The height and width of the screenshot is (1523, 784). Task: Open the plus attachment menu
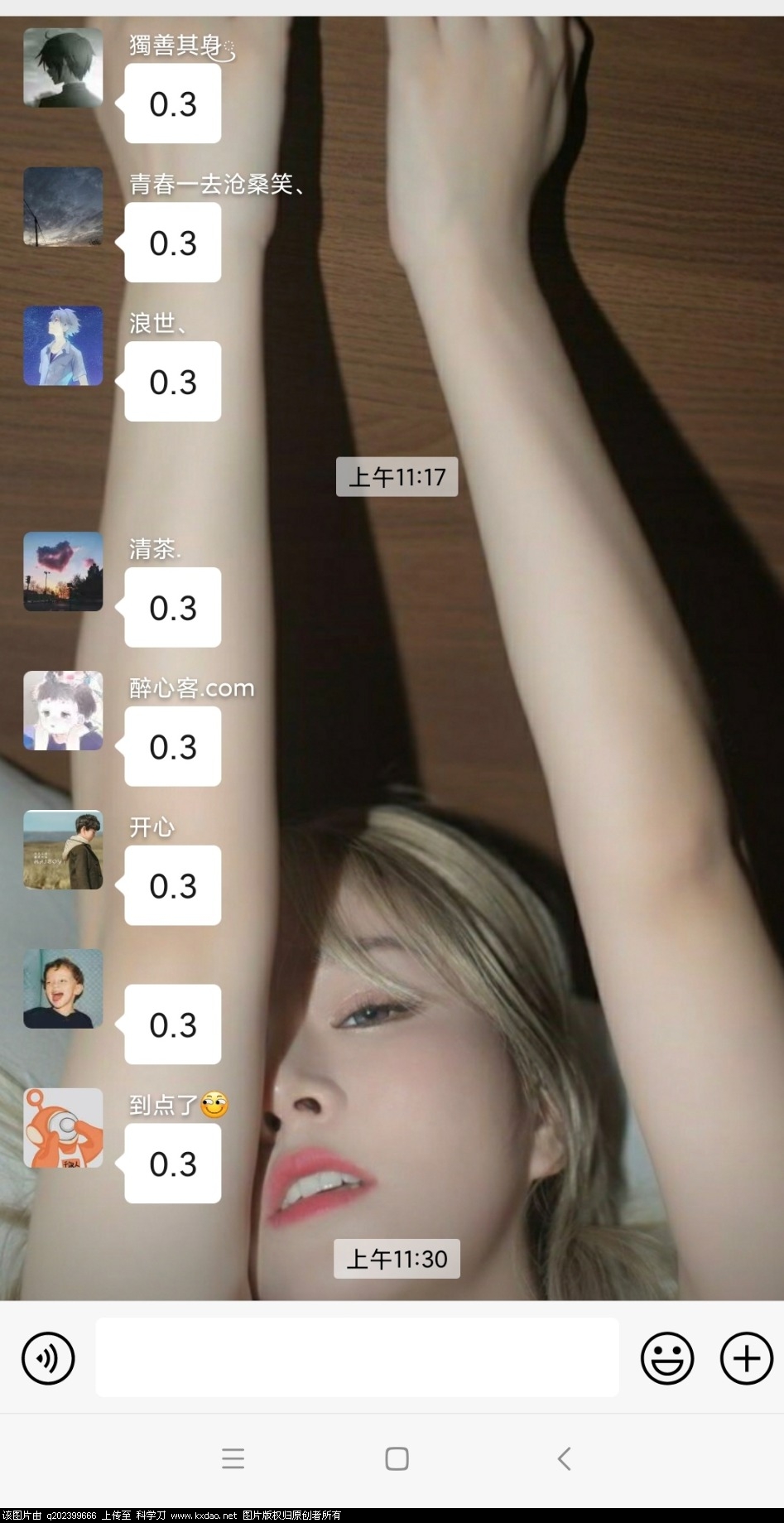[x=746, y=1357]
